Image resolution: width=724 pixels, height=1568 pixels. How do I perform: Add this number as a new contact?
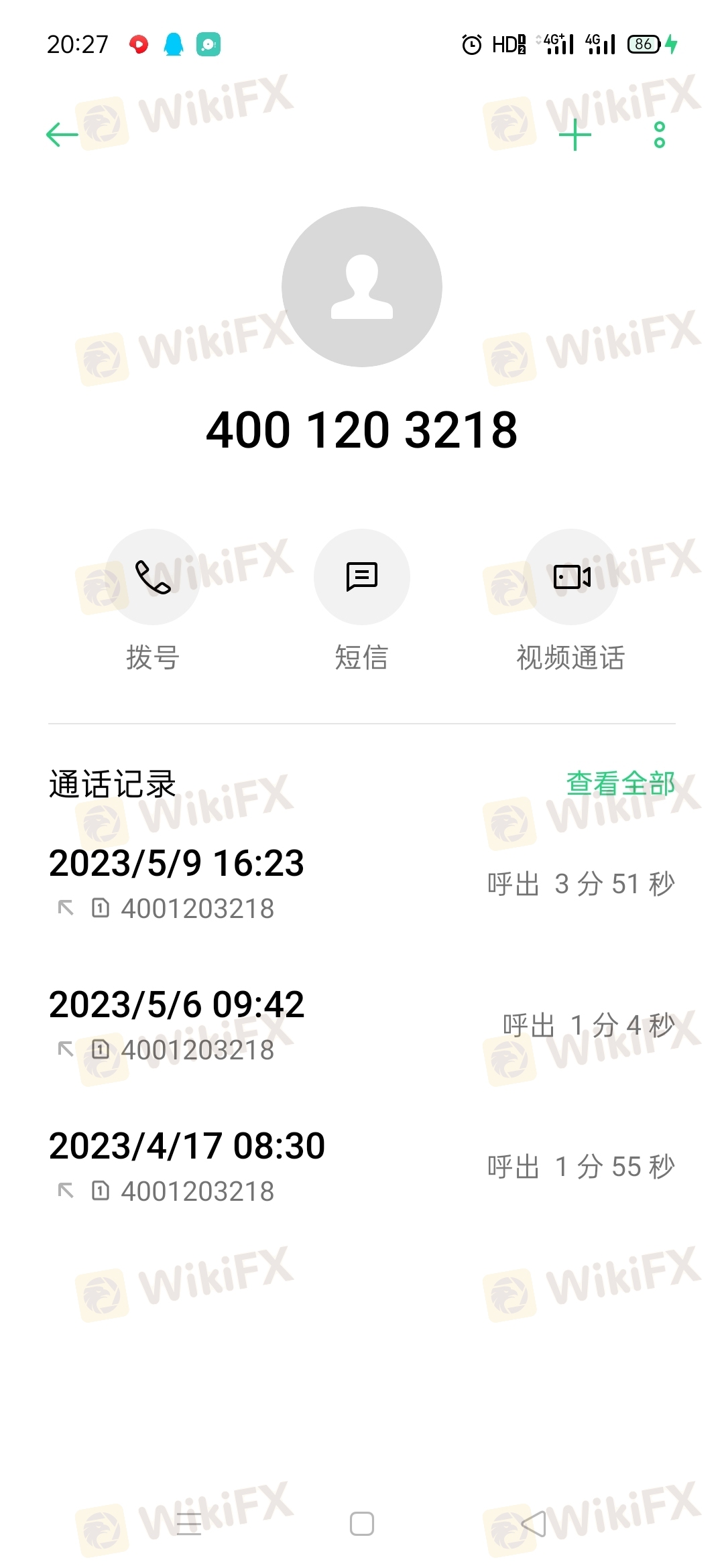(575, 135)
